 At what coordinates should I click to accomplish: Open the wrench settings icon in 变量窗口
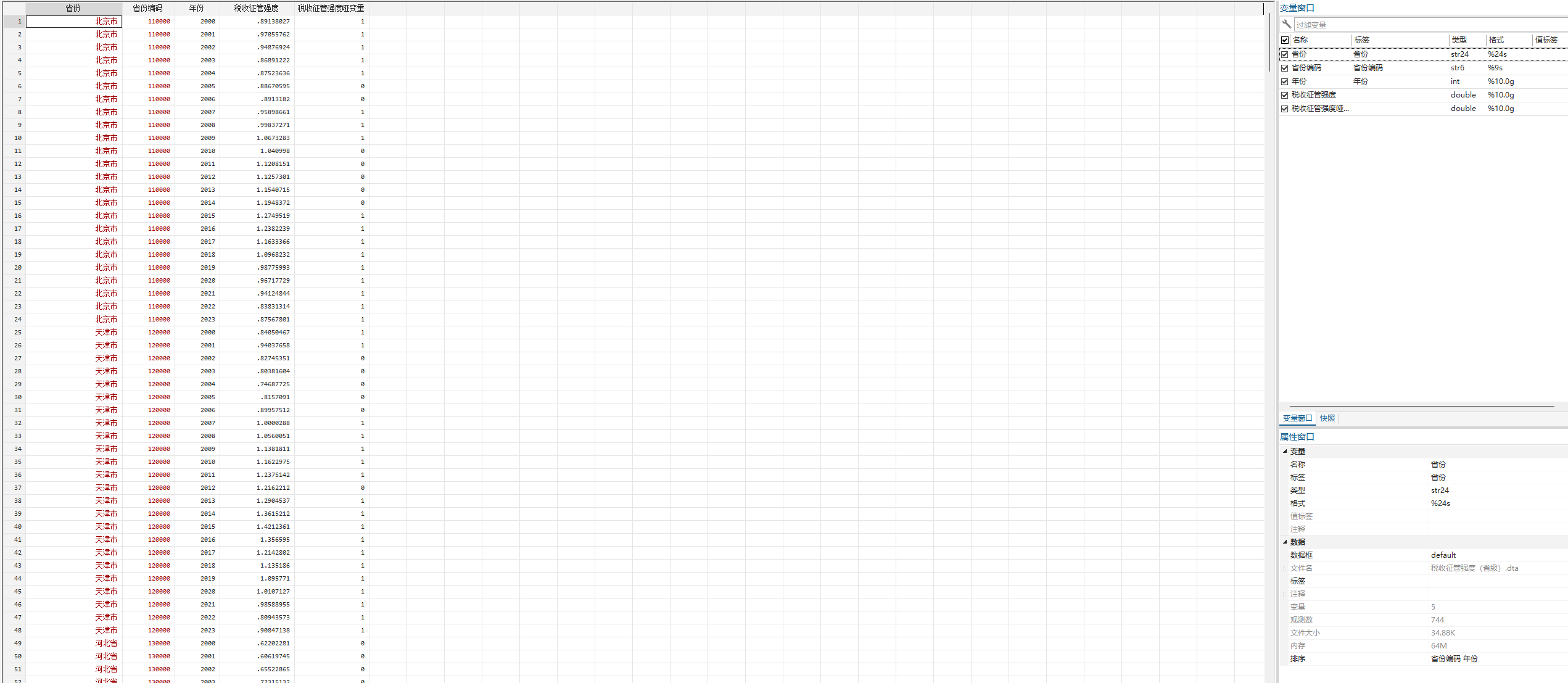[1286, 24]
